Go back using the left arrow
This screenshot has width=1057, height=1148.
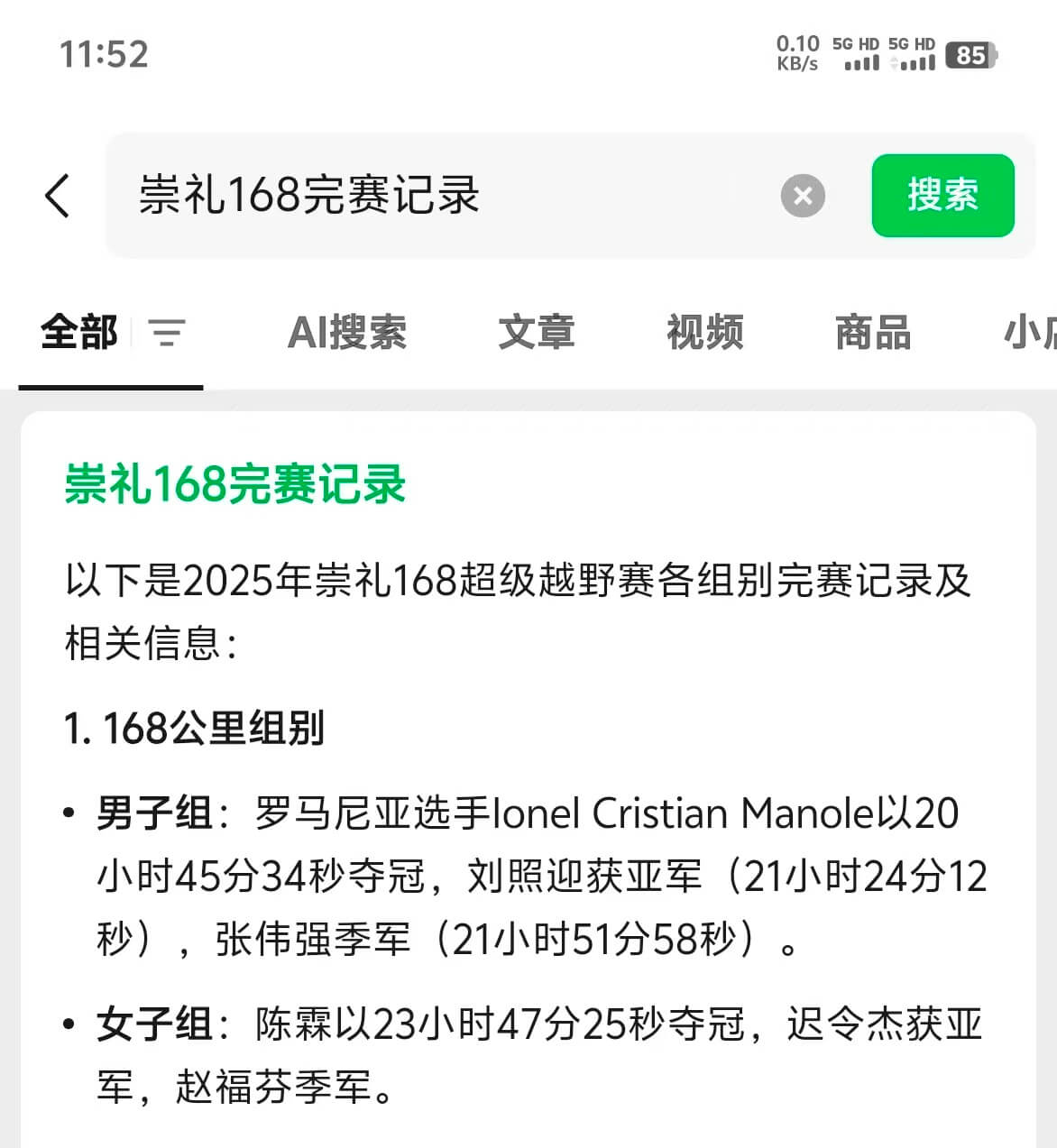[58, 195]
